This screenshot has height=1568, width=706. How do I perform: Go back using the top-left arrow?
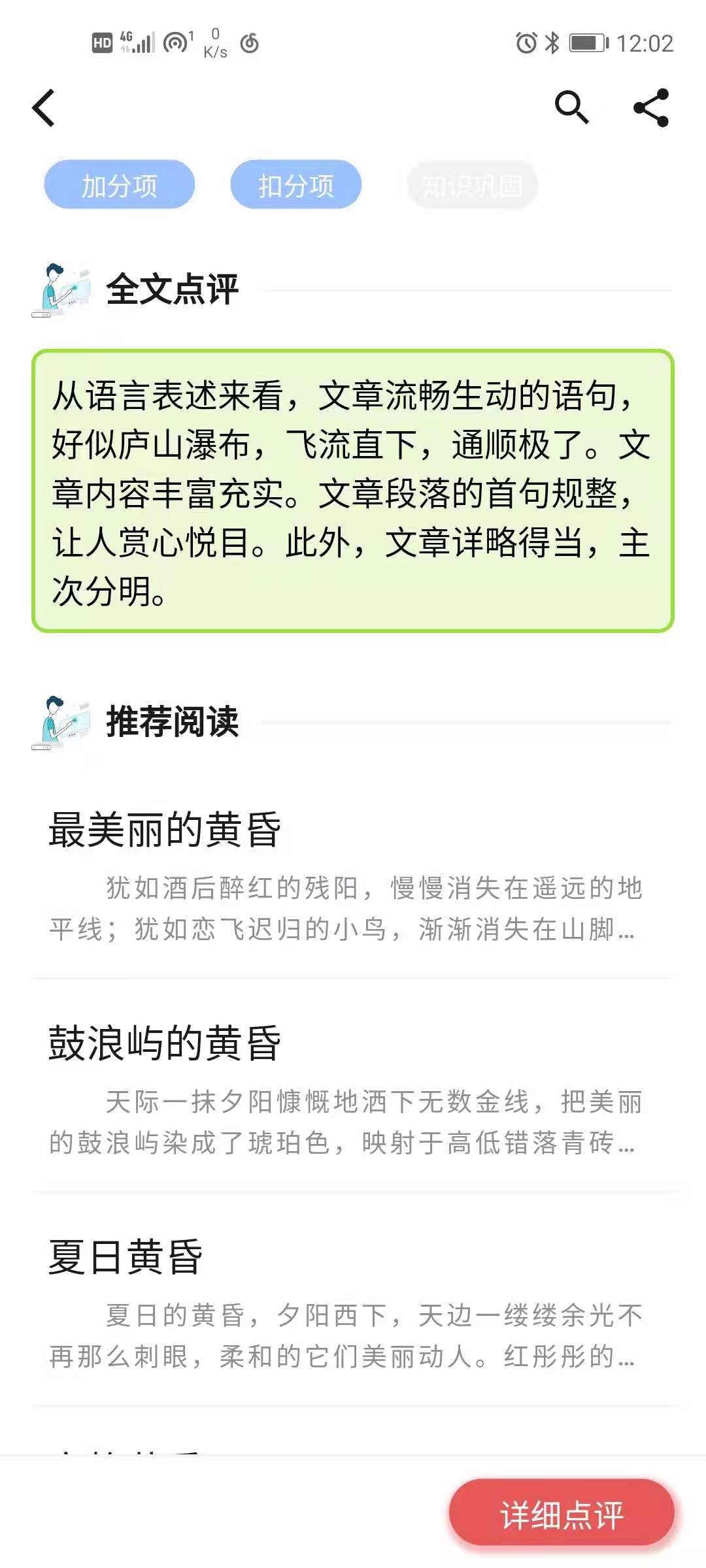pos(43,108)
